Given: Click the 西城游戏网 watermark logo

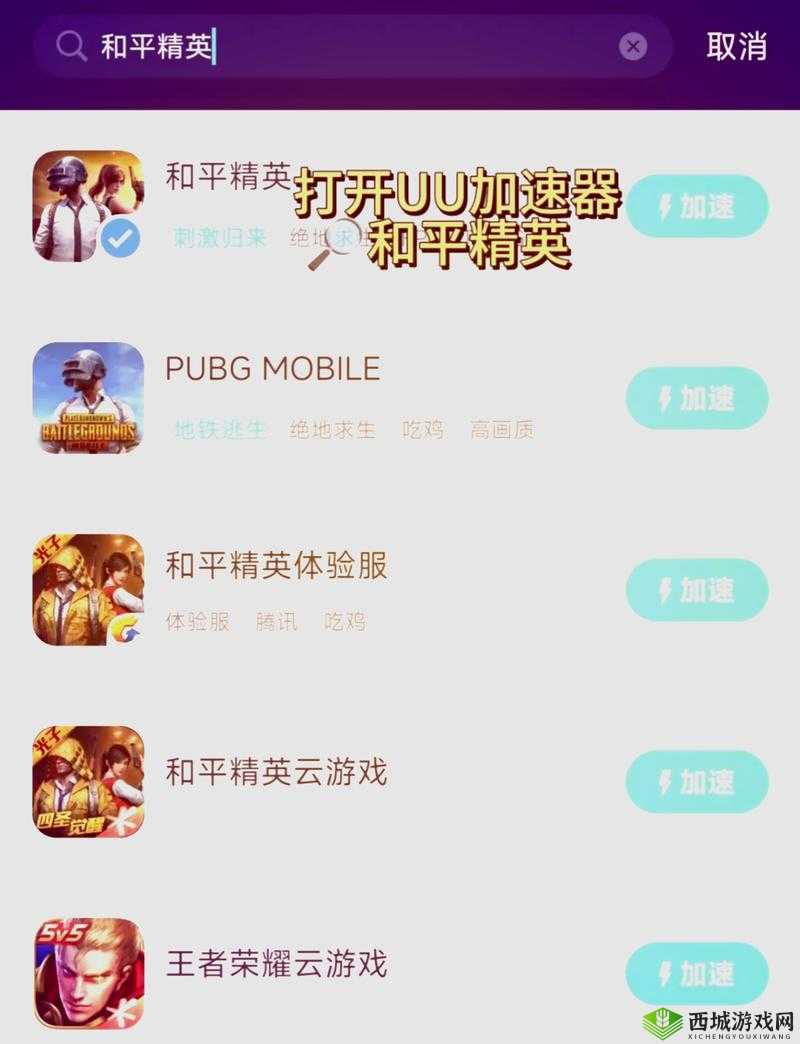Looking at the screenshot, I should [722, 1018].
